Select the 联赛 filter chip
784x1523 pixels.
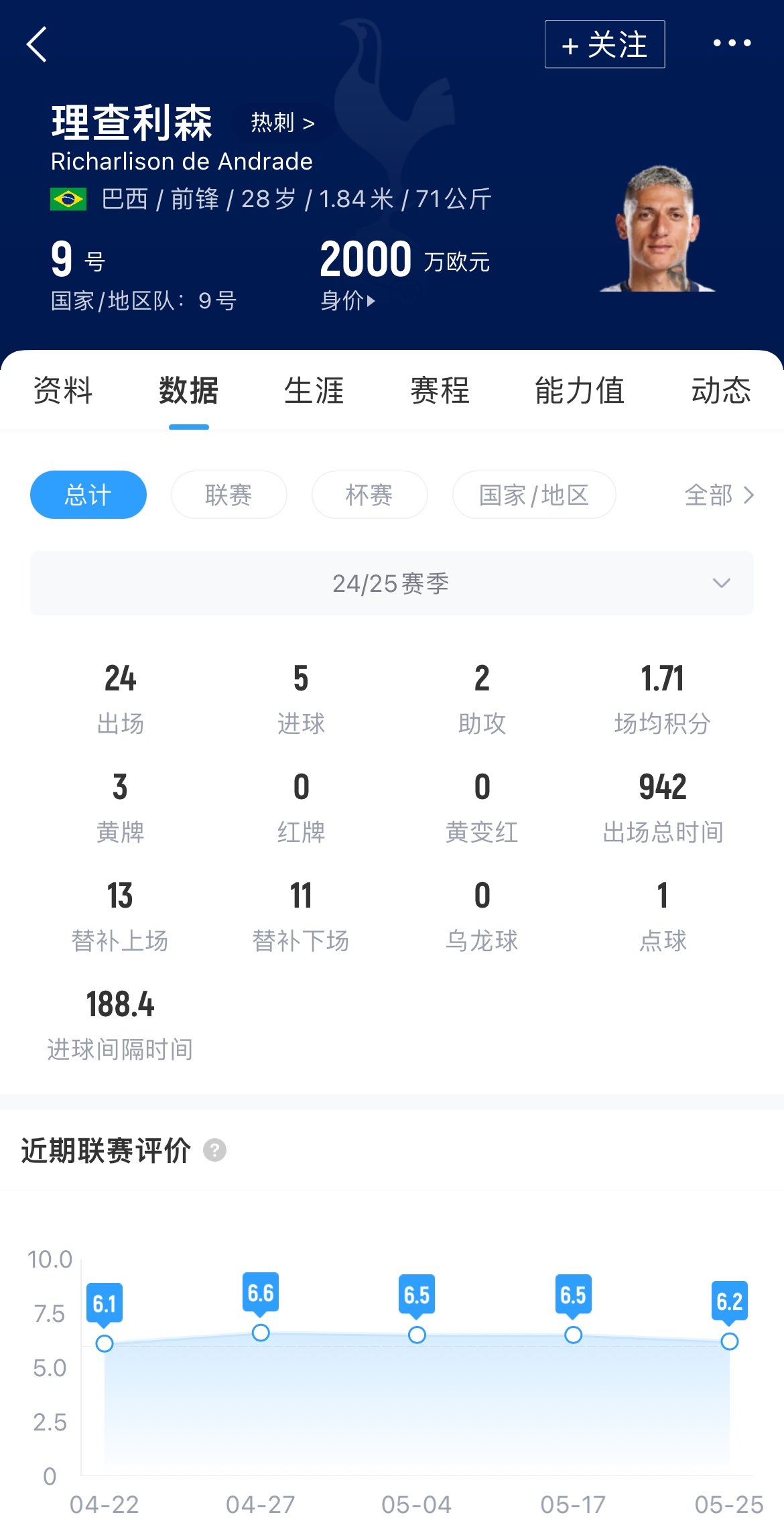click(x=228, y=495)
